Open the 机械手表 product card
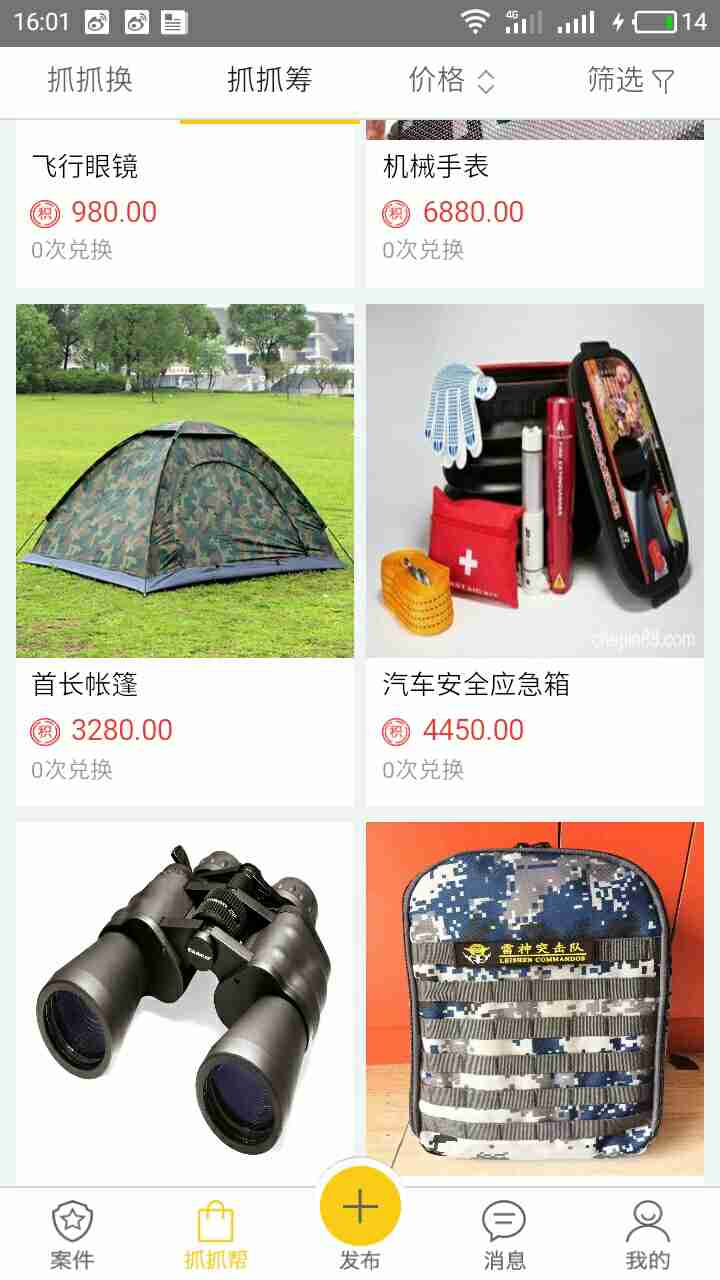This screenshot has height=1280, width=720. pyautogui.click(x=535, y=204)
